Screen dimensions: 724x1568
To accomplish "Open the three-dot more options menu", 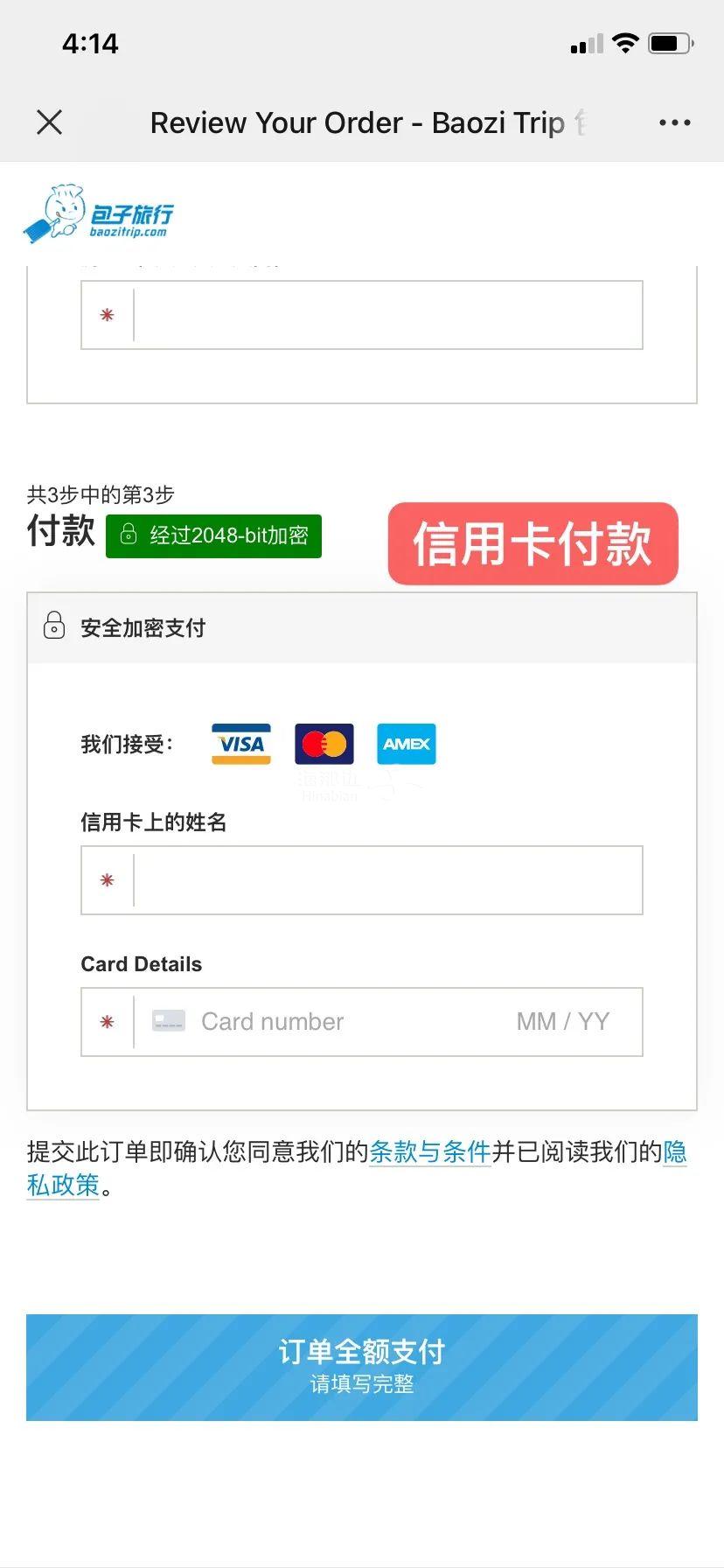I will (x=674, y=122).
